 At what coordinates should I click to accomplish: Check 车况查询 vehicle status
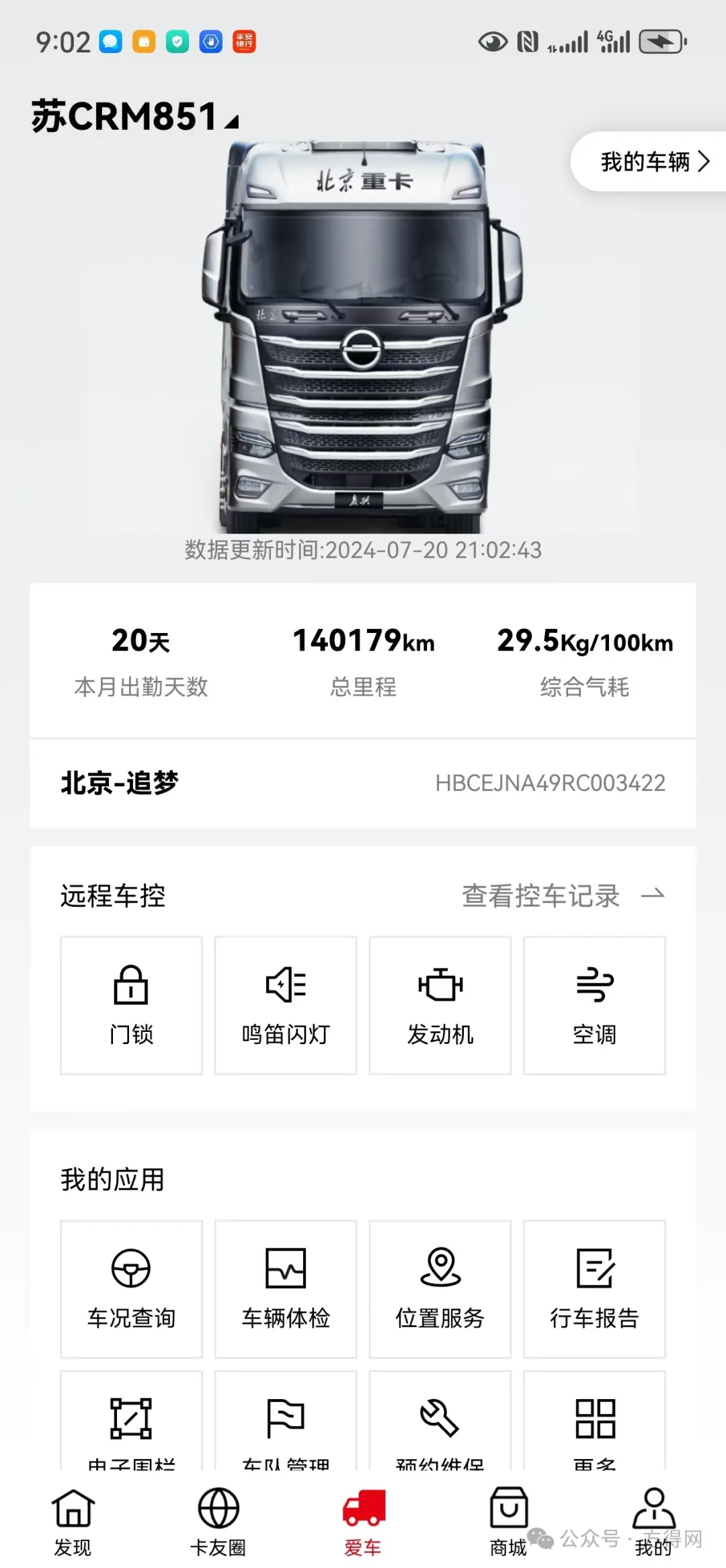[131, 1289]
